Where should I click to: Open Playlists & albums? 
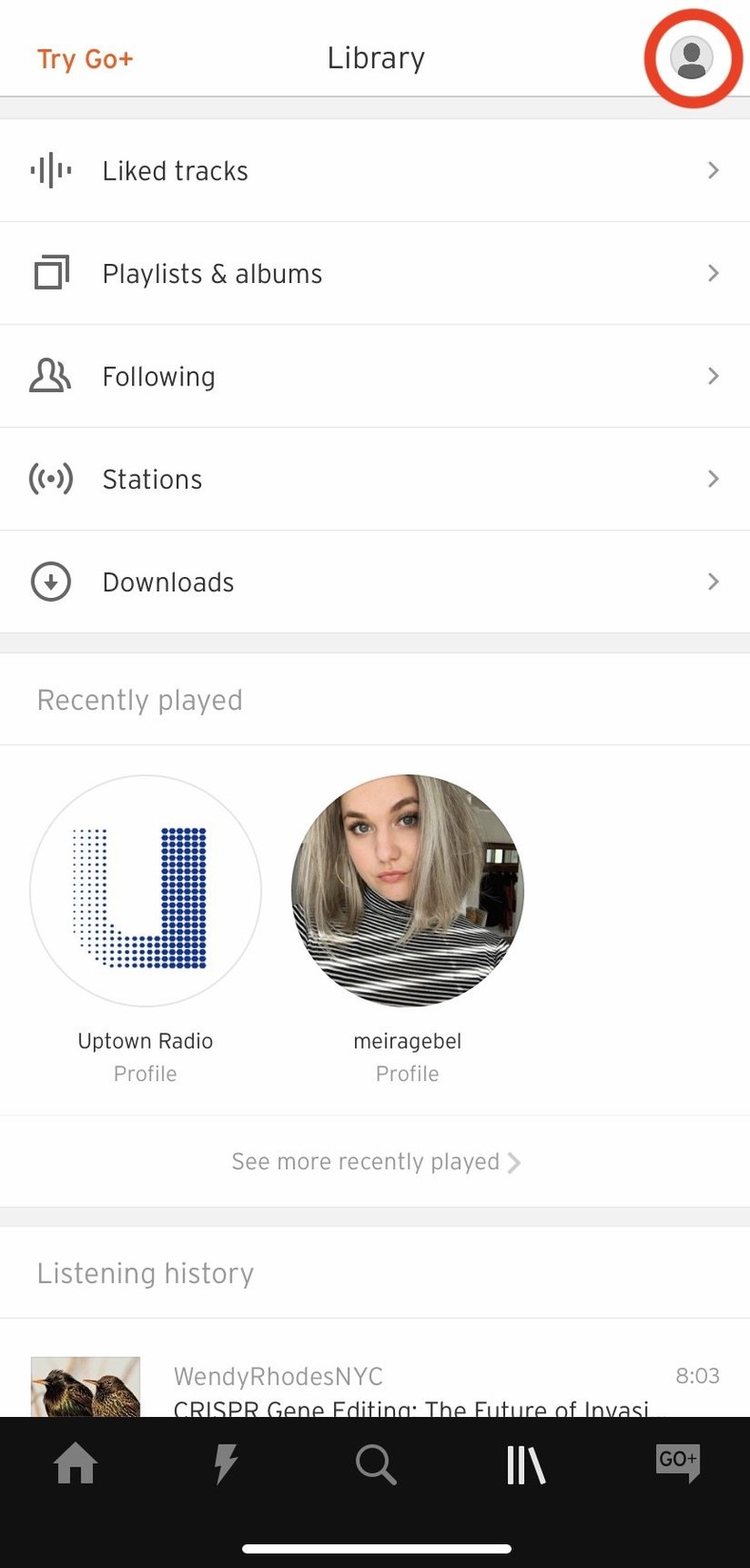[375, 273]
